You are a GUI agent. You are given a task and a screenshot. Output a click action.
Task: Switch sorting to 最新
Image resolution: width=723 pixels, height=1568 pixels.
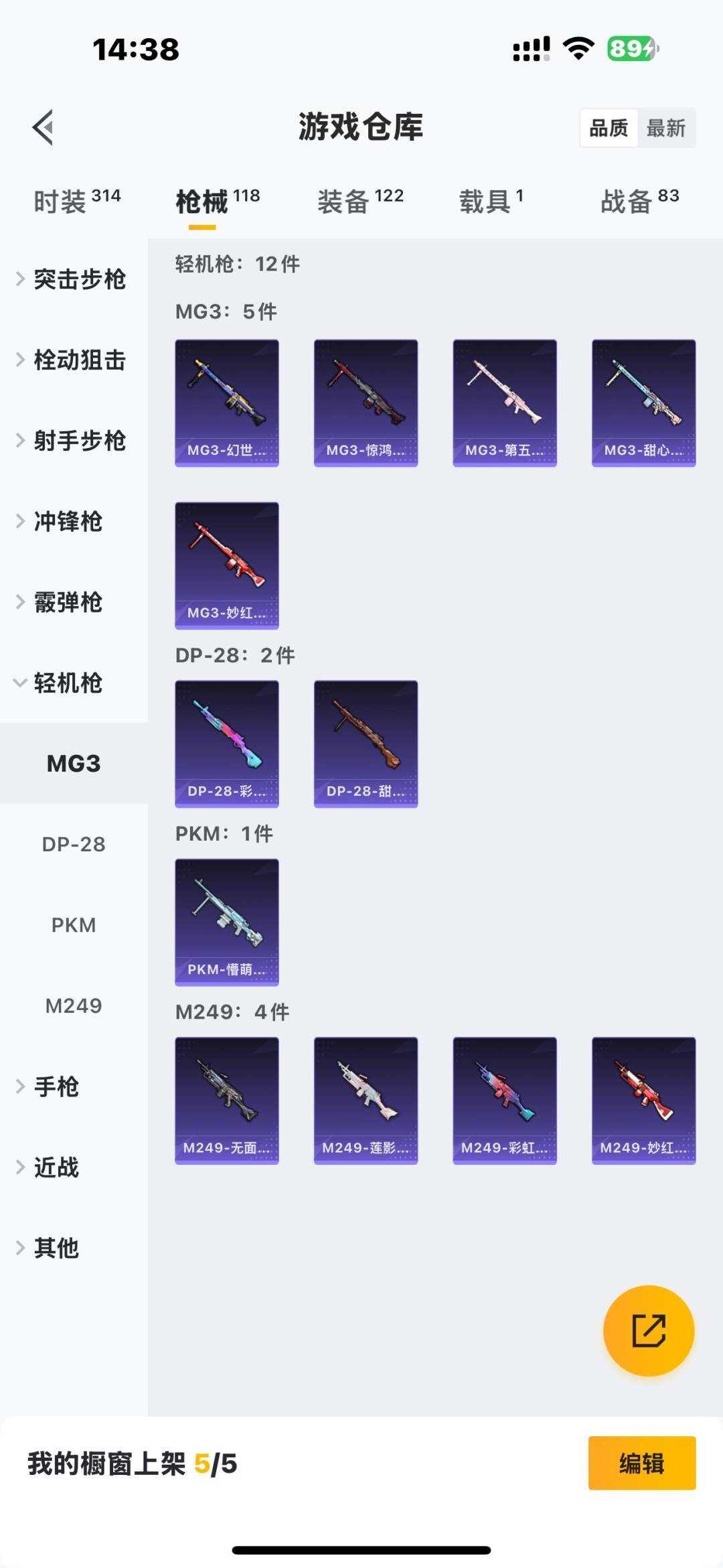(x=667, y=127)
